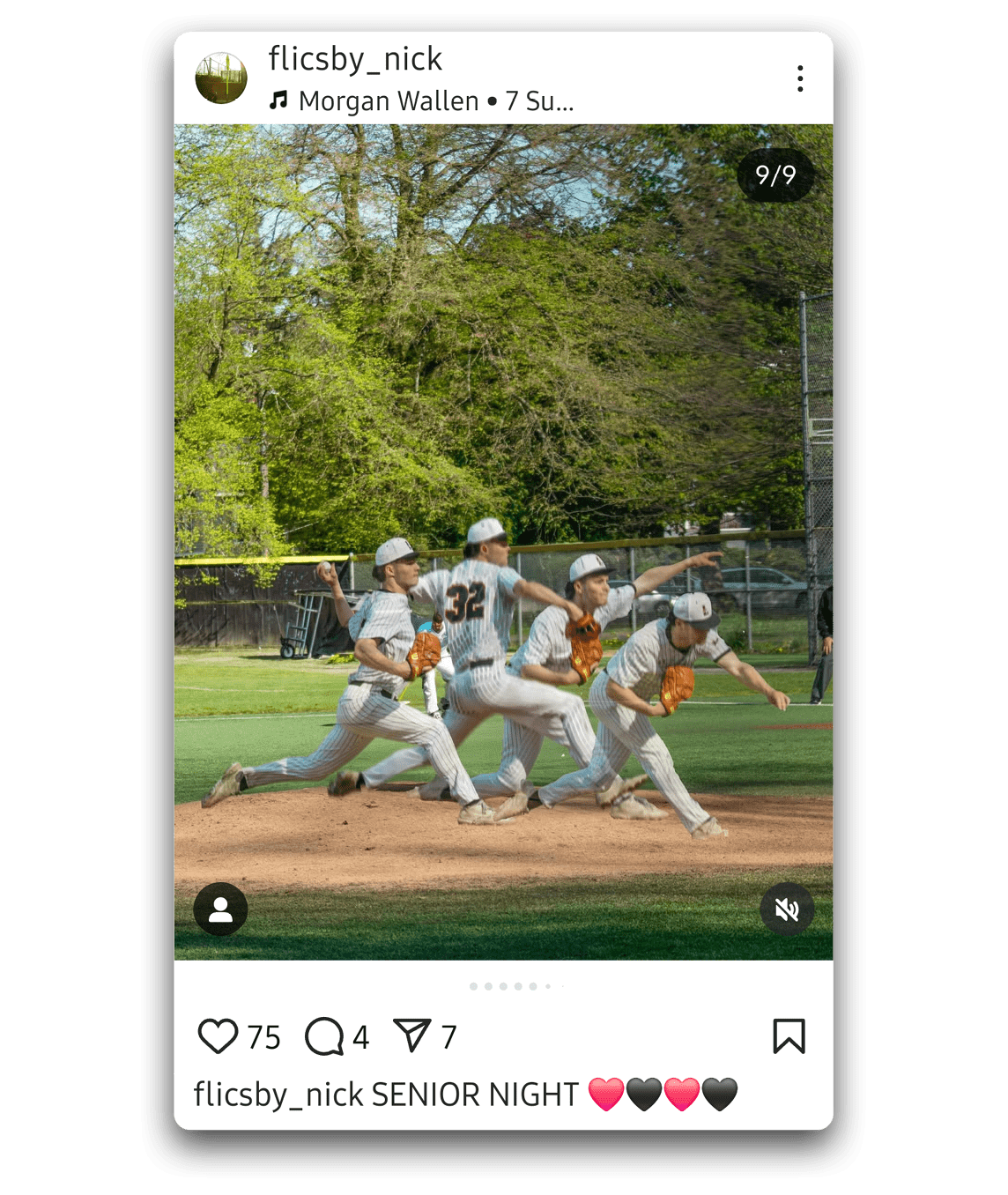Open the comments on this post
1008x1195 pixels.
(x=324, y=1036)
